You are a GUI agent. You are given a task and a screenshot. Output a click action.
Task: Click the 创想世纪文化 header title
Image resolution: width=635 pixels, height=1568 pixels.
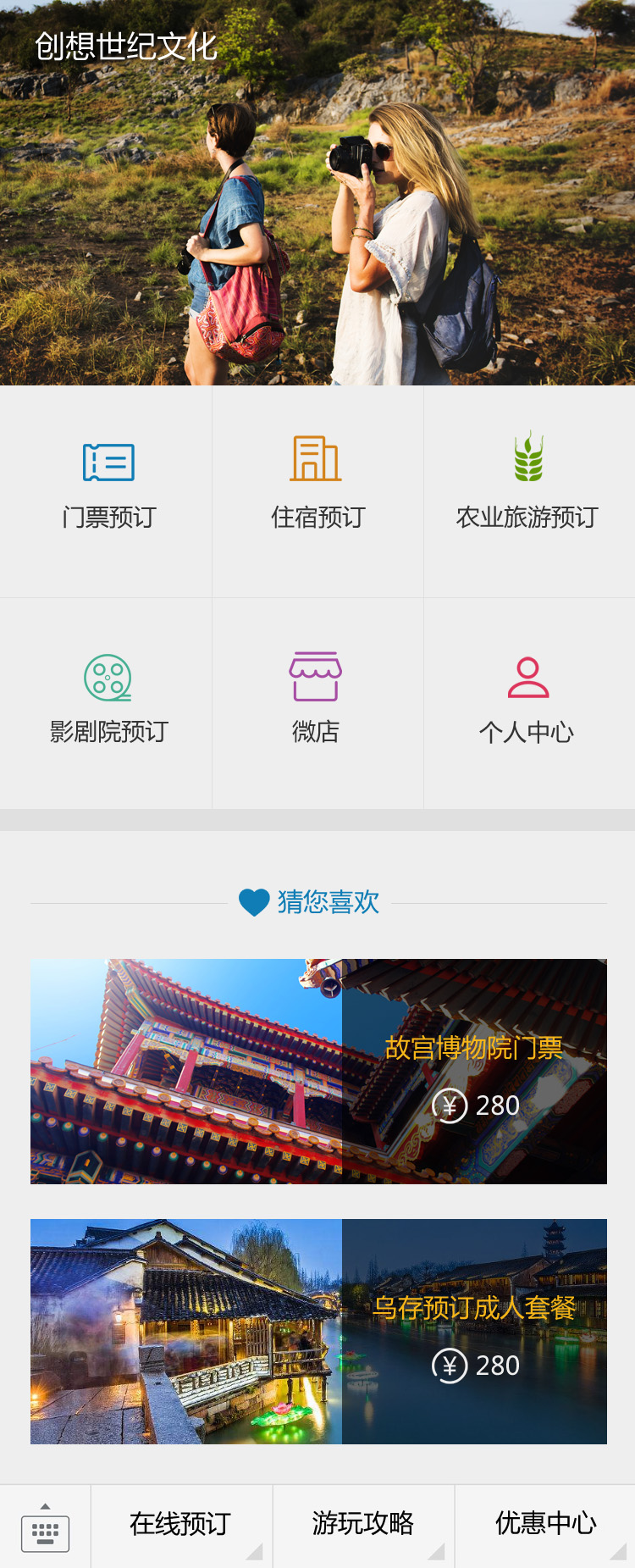pos(125,48)
